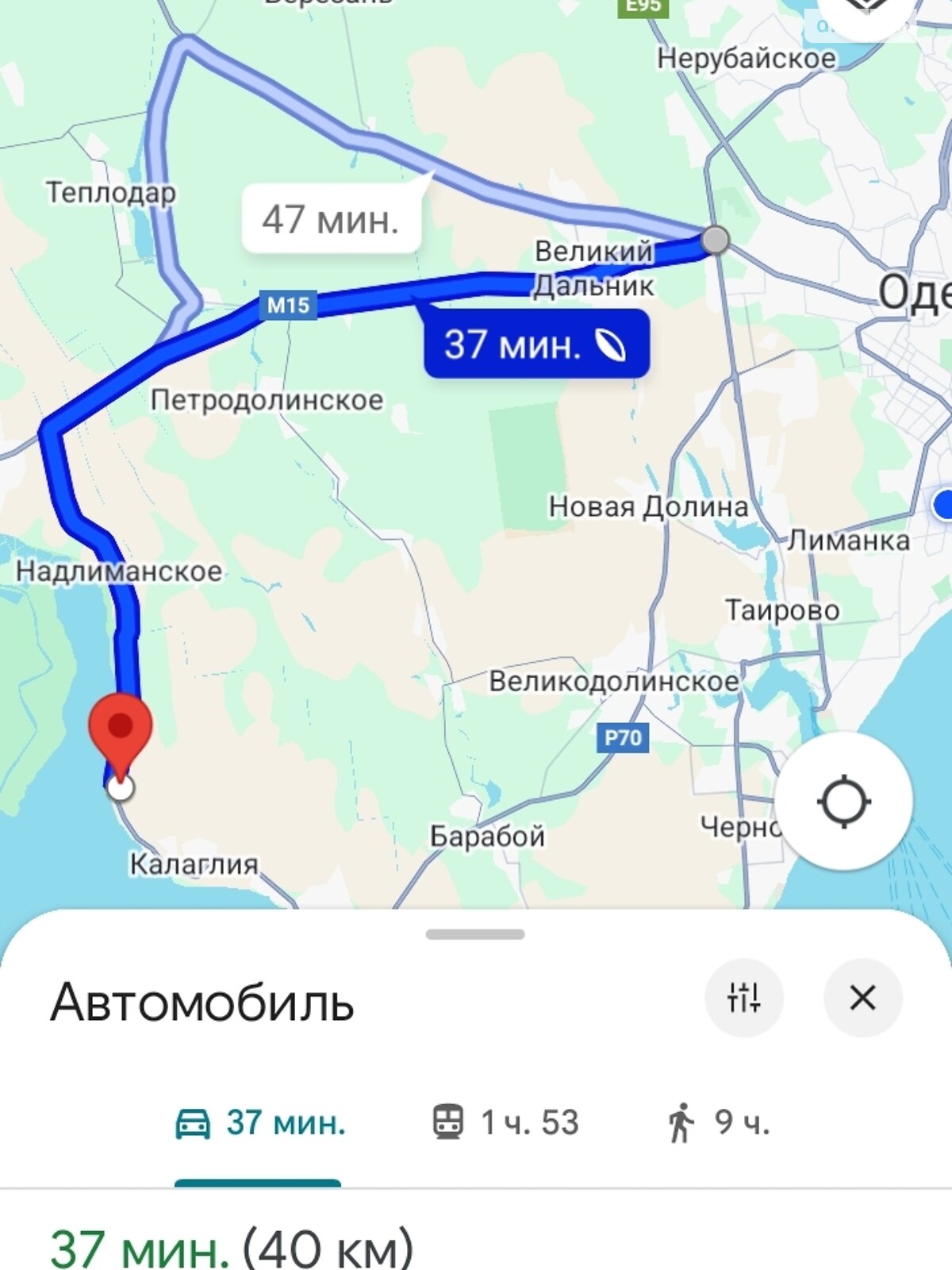The image size is (952, 1270).
Task: Center map on my location
Action: pyautogui.click(x=843, y=801)
